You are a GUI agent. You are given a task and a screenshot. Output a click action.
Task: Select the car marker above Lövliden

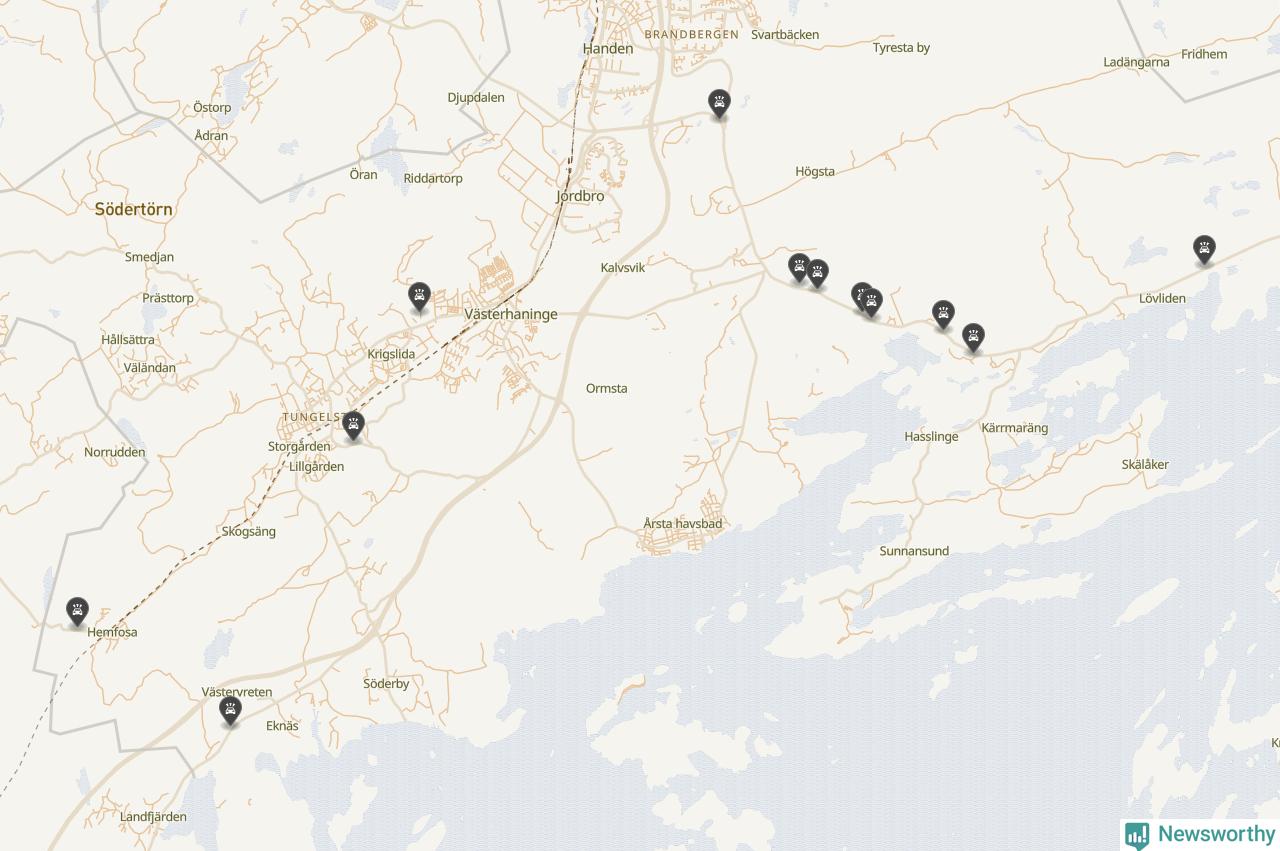[x=1204, y=248]
